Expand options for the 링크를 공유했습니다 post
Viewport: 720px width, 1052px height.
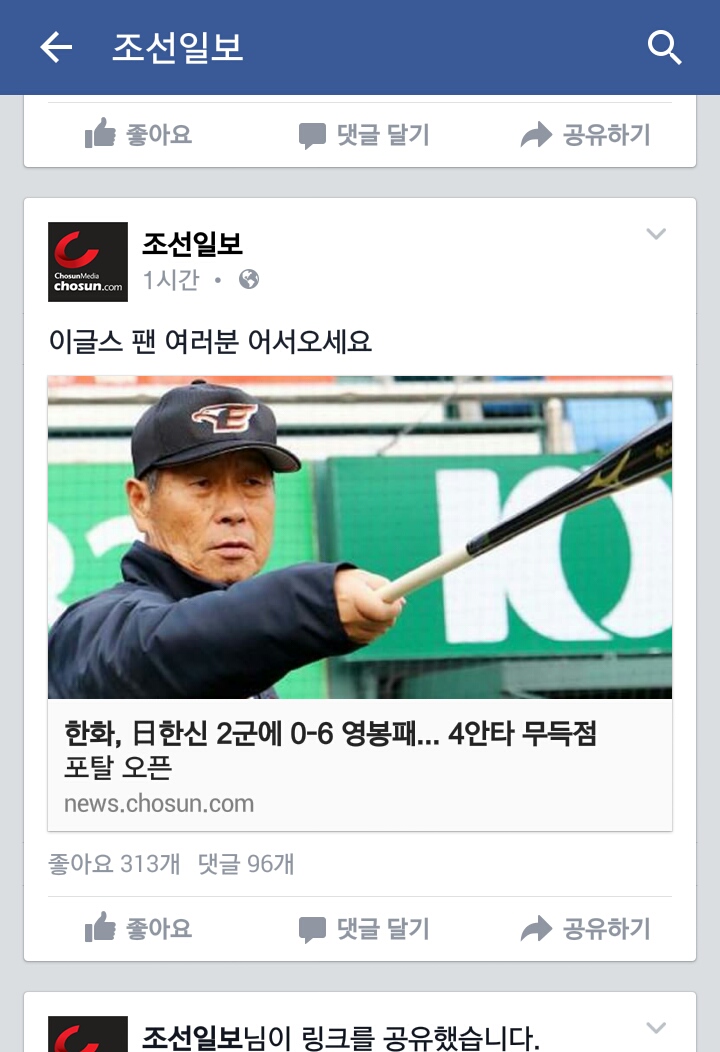[656, 1028]
